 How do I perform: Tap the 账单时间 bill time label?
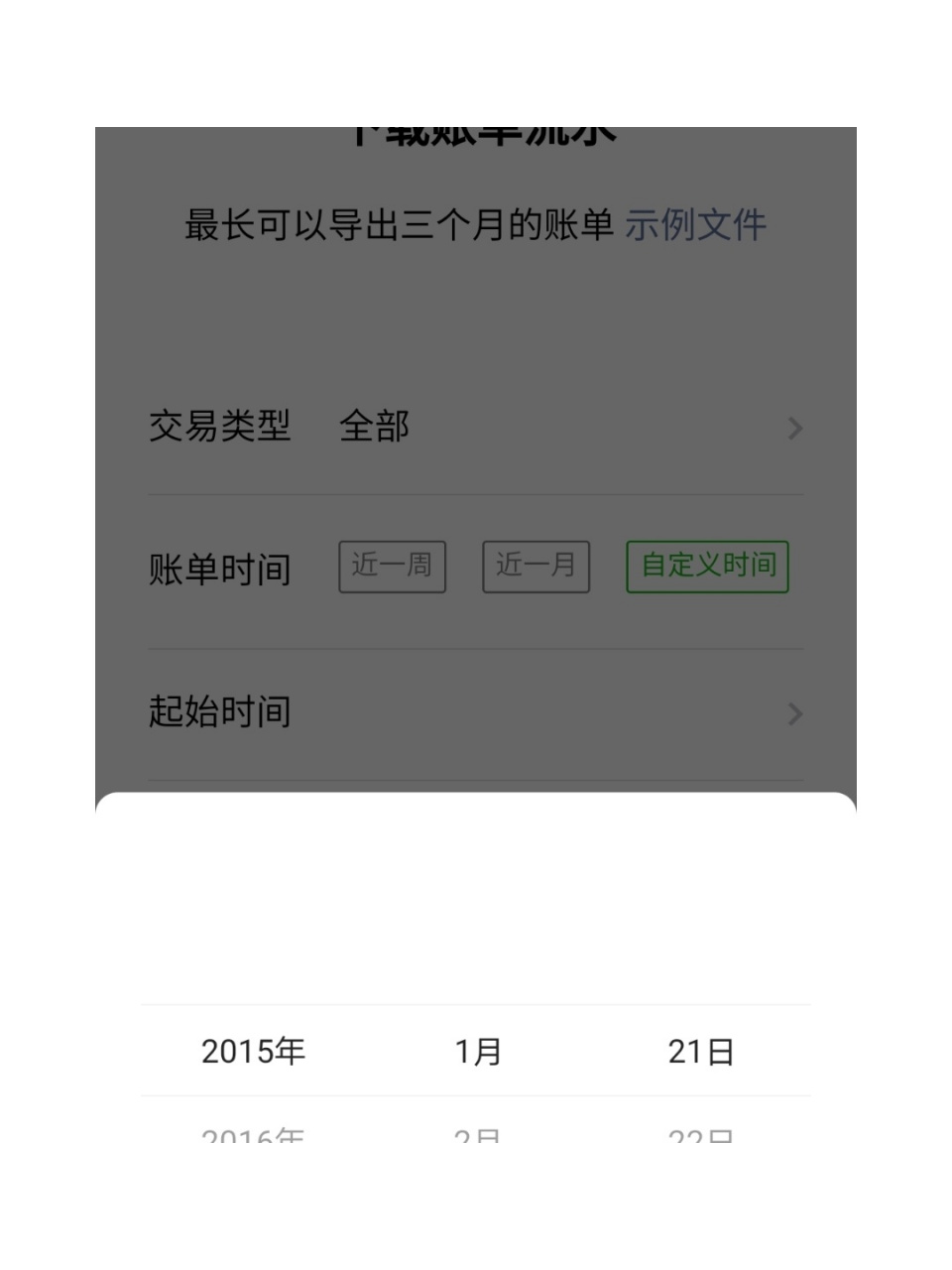point(218,569)
